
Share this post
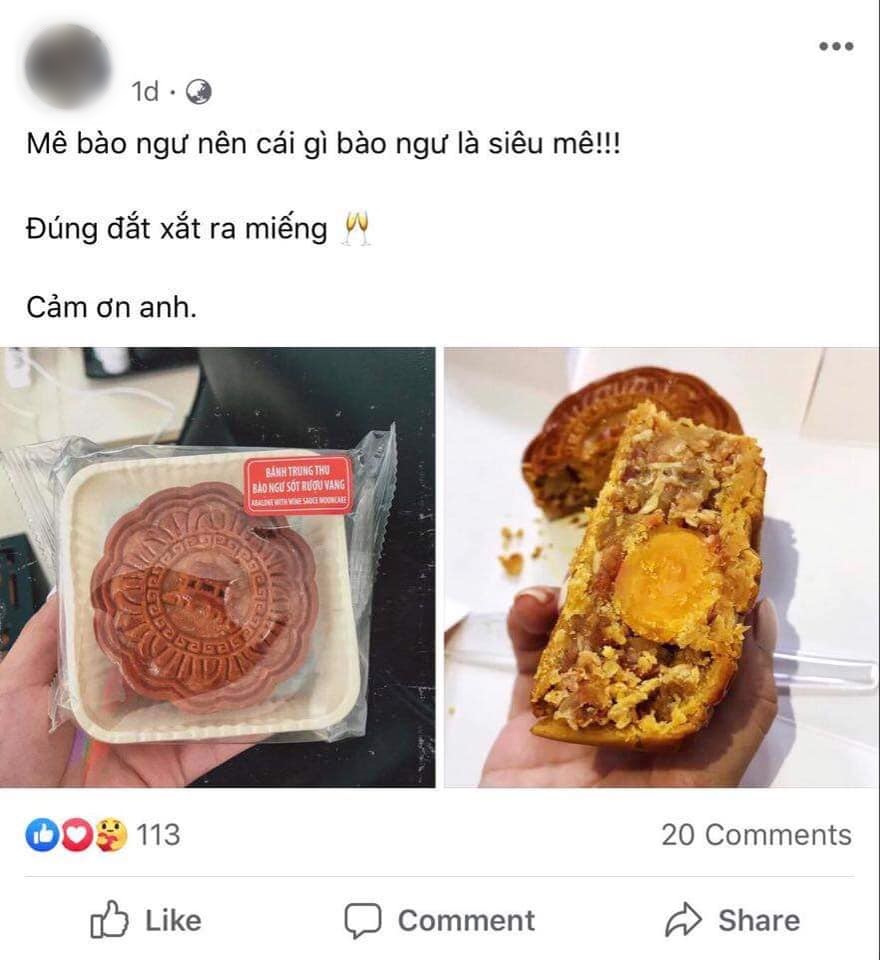tap(733, 920)
